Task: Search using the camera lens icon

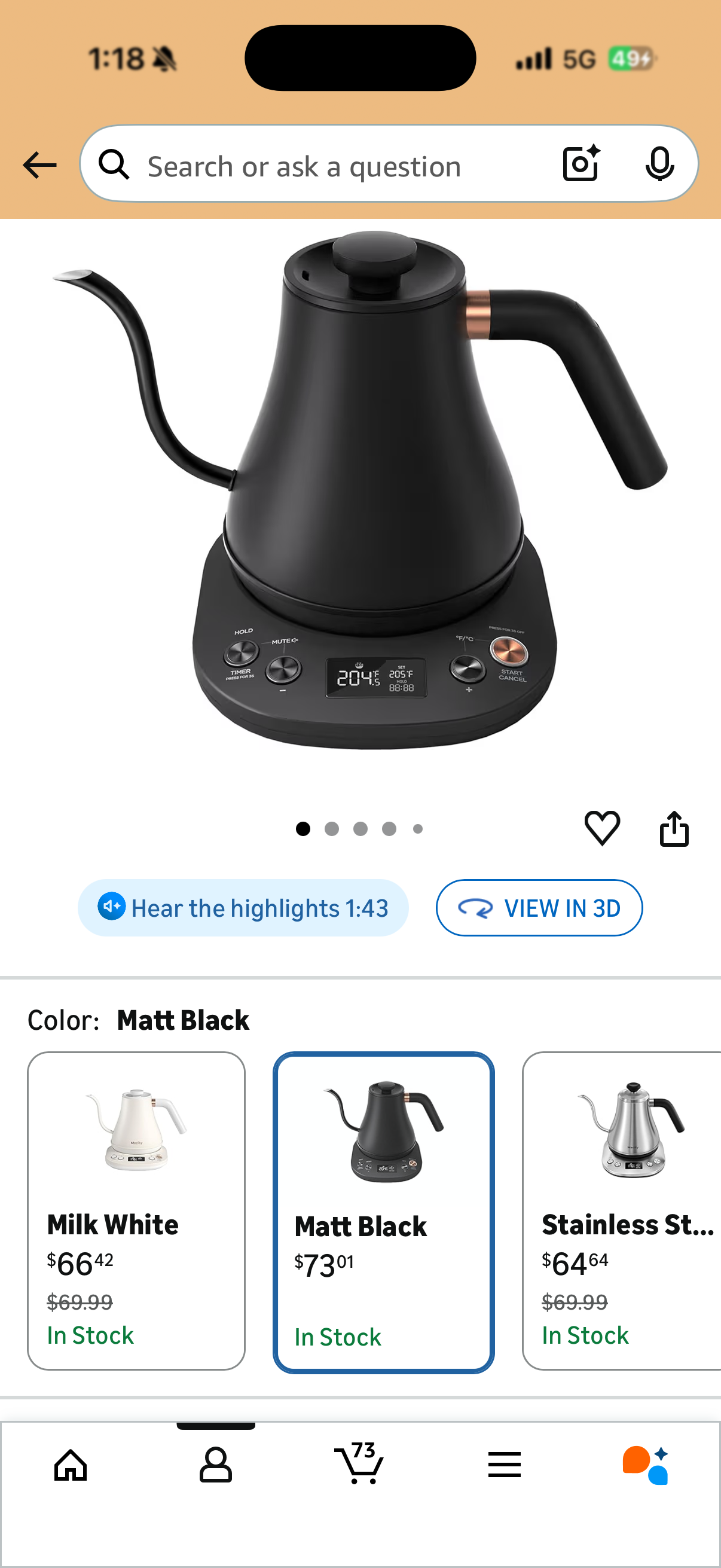Action: [581, 164]
